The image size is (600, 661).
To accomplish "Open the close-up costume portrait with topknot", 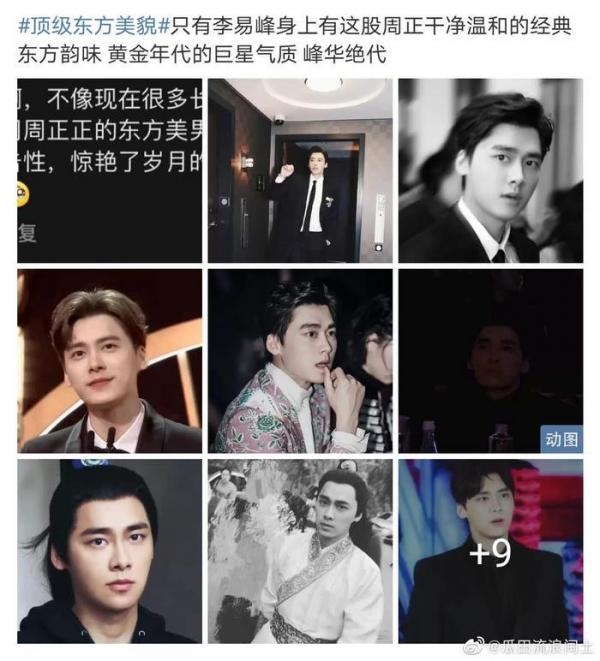I will (x=109, y=550).
